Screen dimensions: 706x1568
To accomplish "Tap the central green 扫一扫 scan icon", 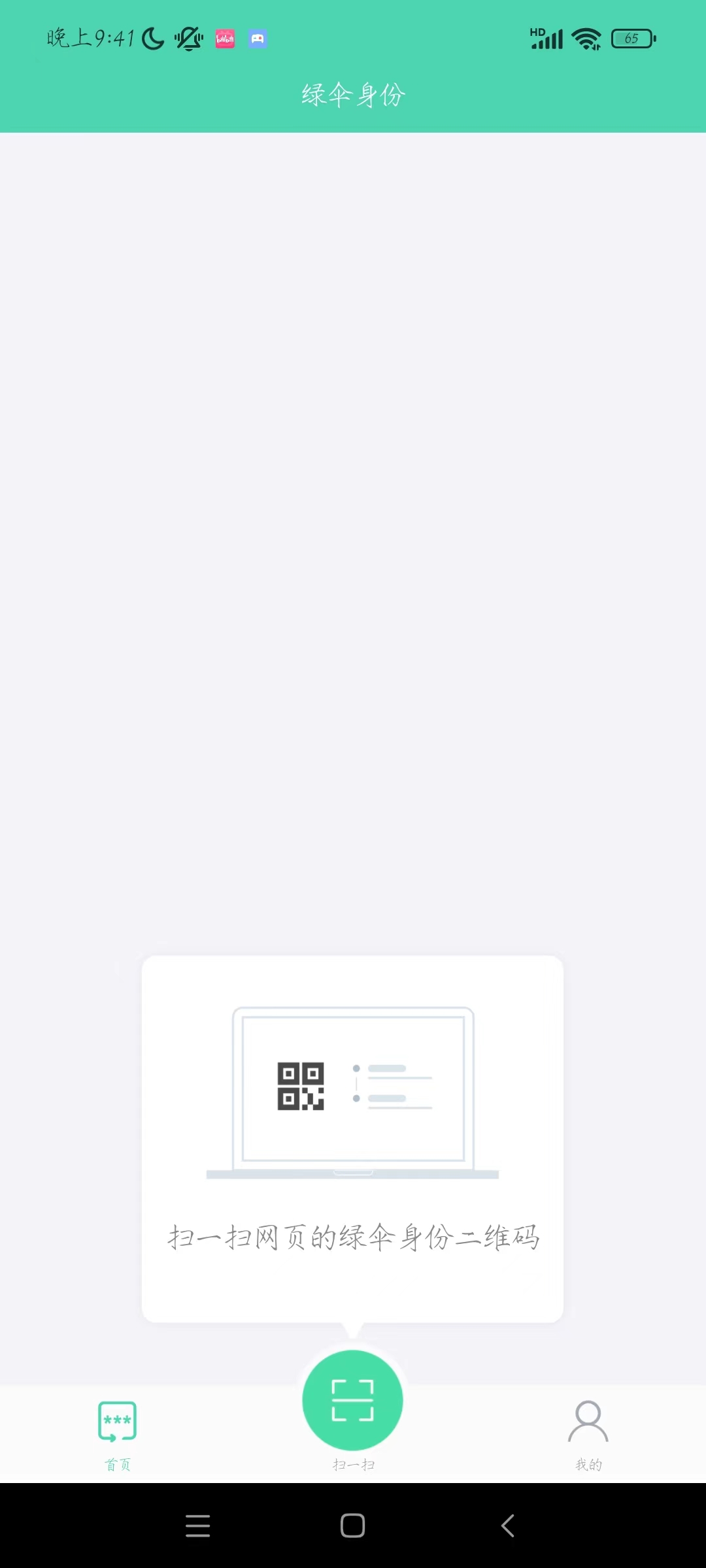I will [352, 1400].
